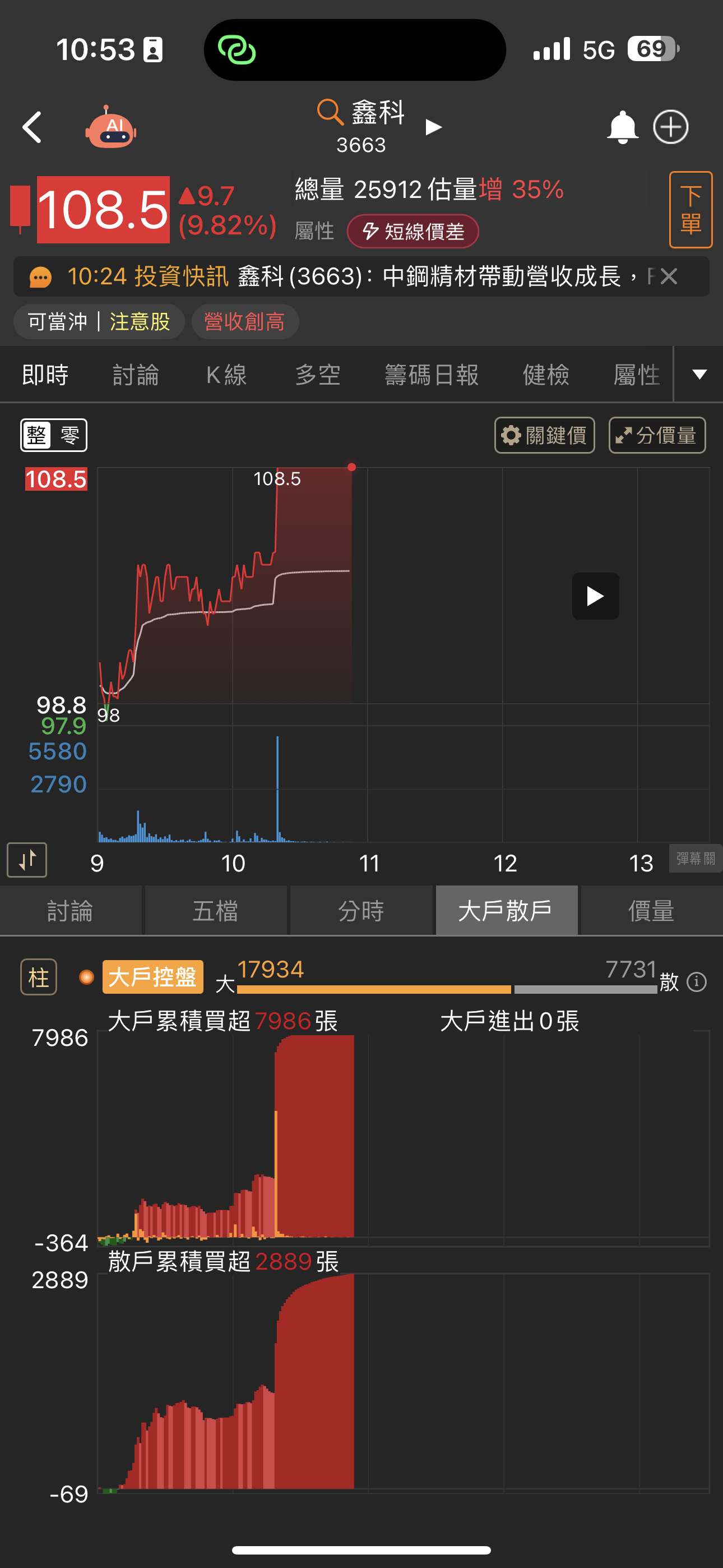The height and width of the screenshot is (1568, 723).
Task: Play the intraday chart replay
Action: (x=595, y=596)
